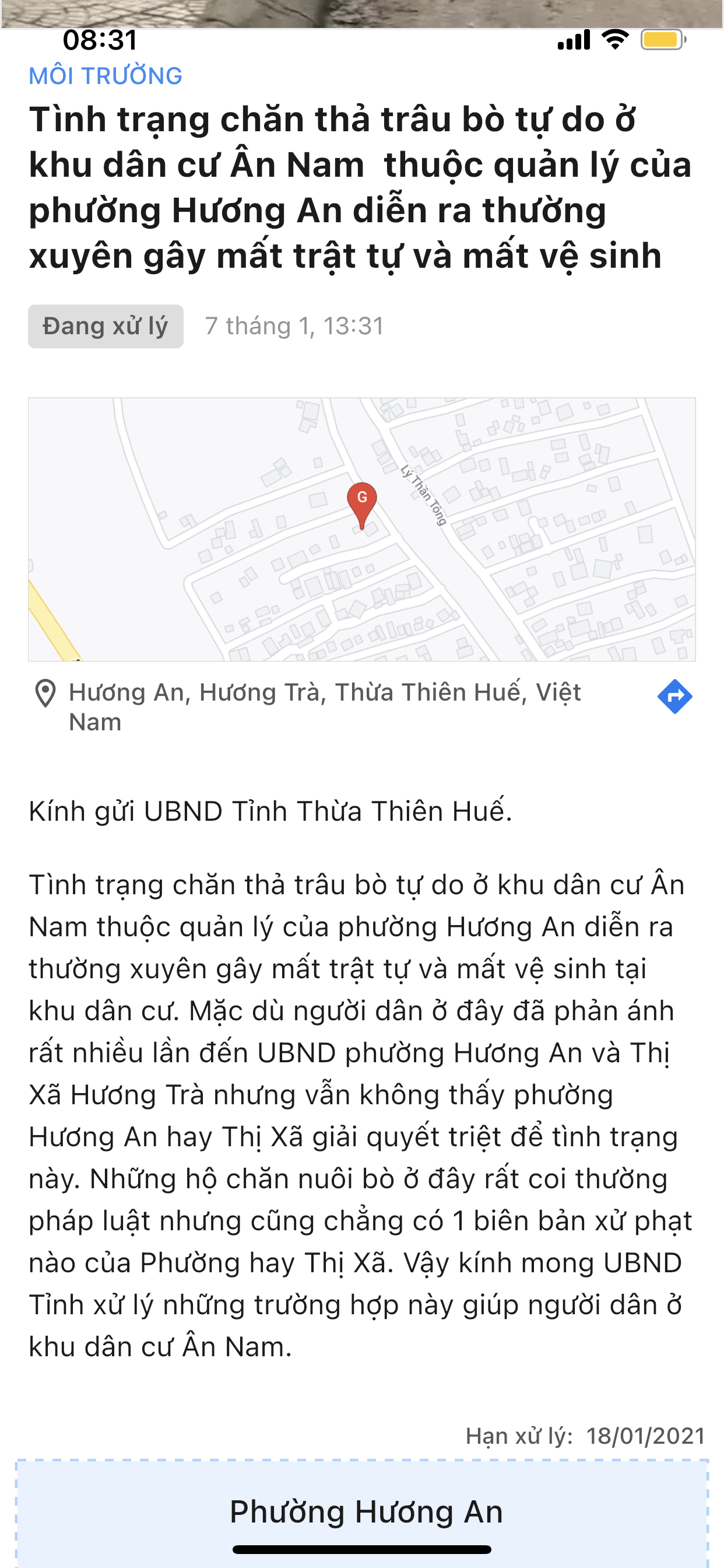The height and width of the screenshot is (1568, 724).
Task: Open directions with the blue arrow icon
Action: 674,696
